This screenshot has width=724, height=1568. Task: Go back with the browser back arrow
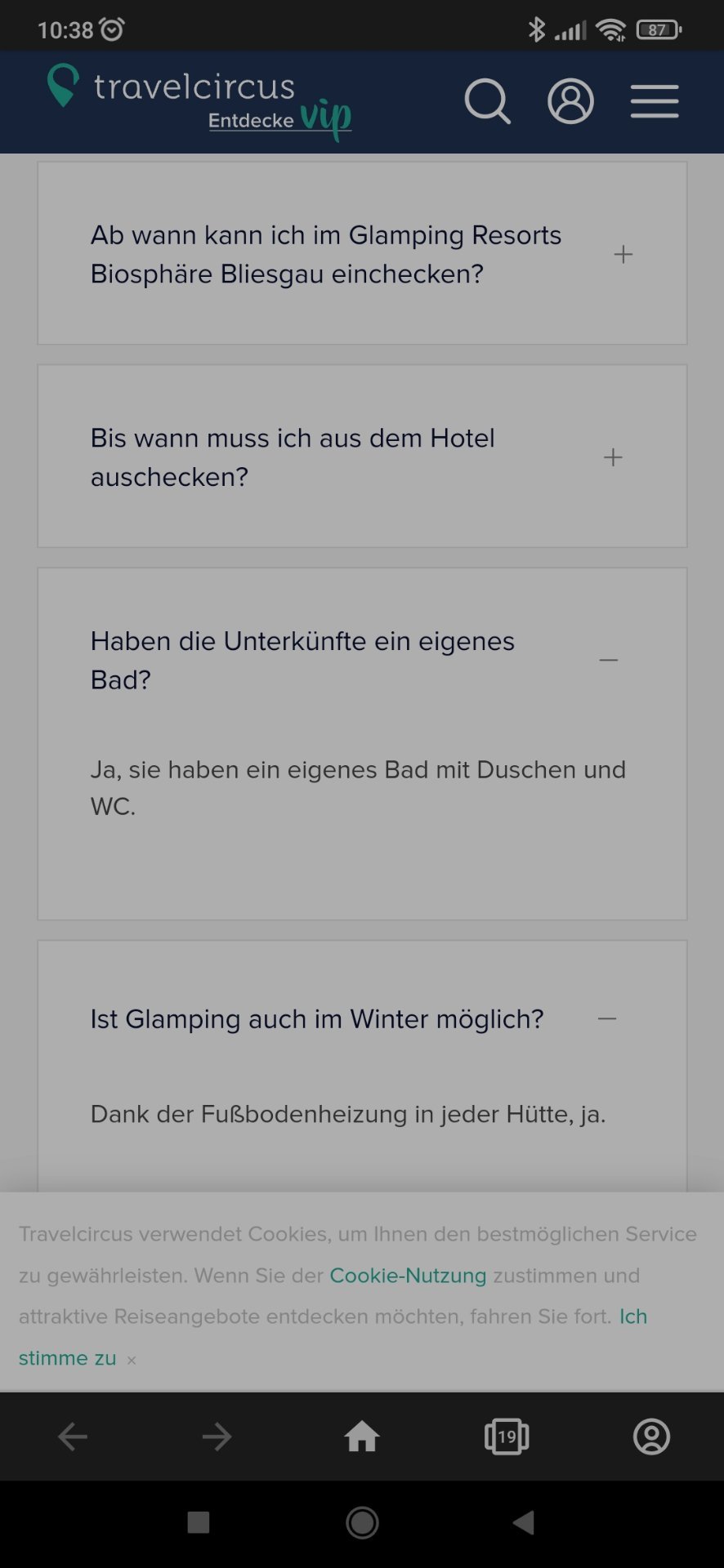pos(73,1437)
